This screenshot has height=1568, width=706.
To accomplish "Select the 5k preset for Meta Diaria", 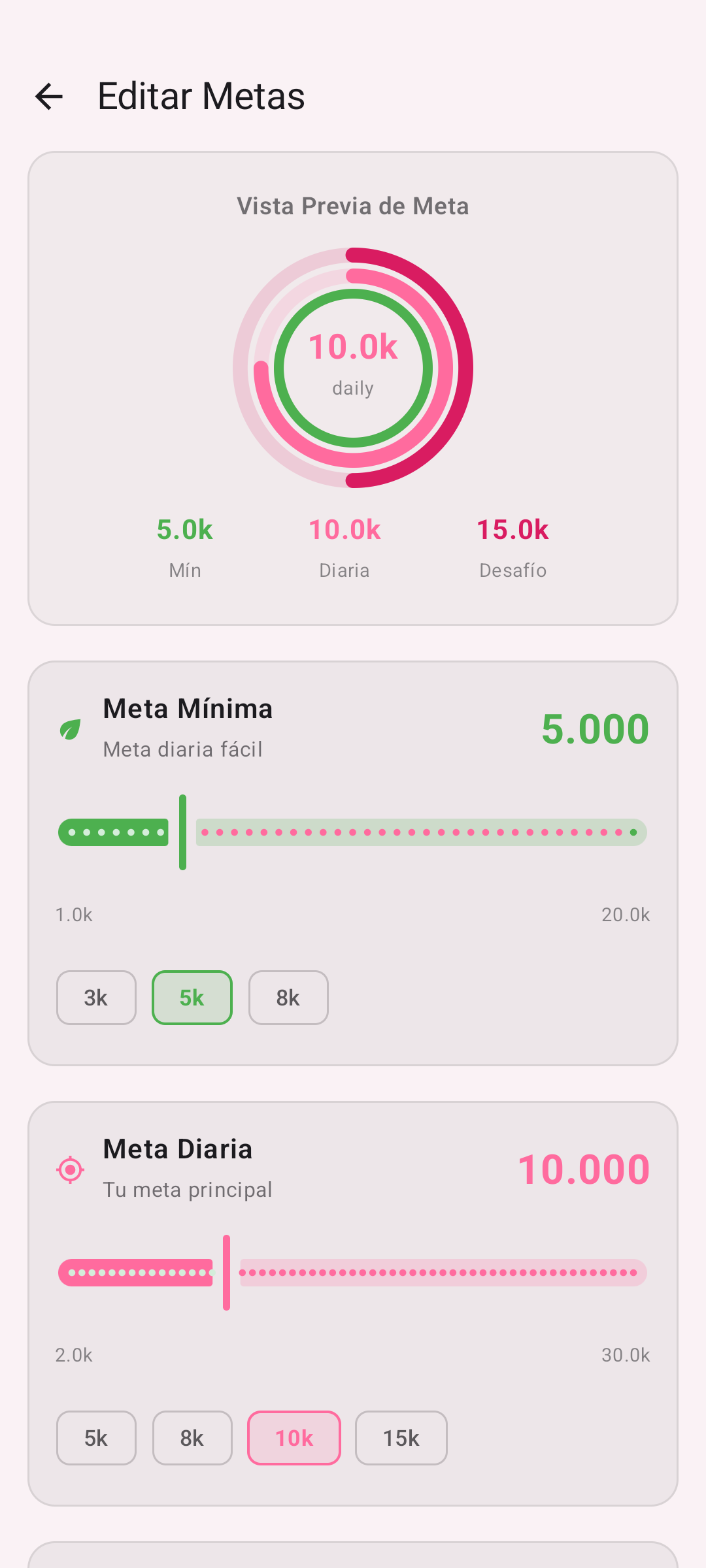I will (x=95, y=1437).
